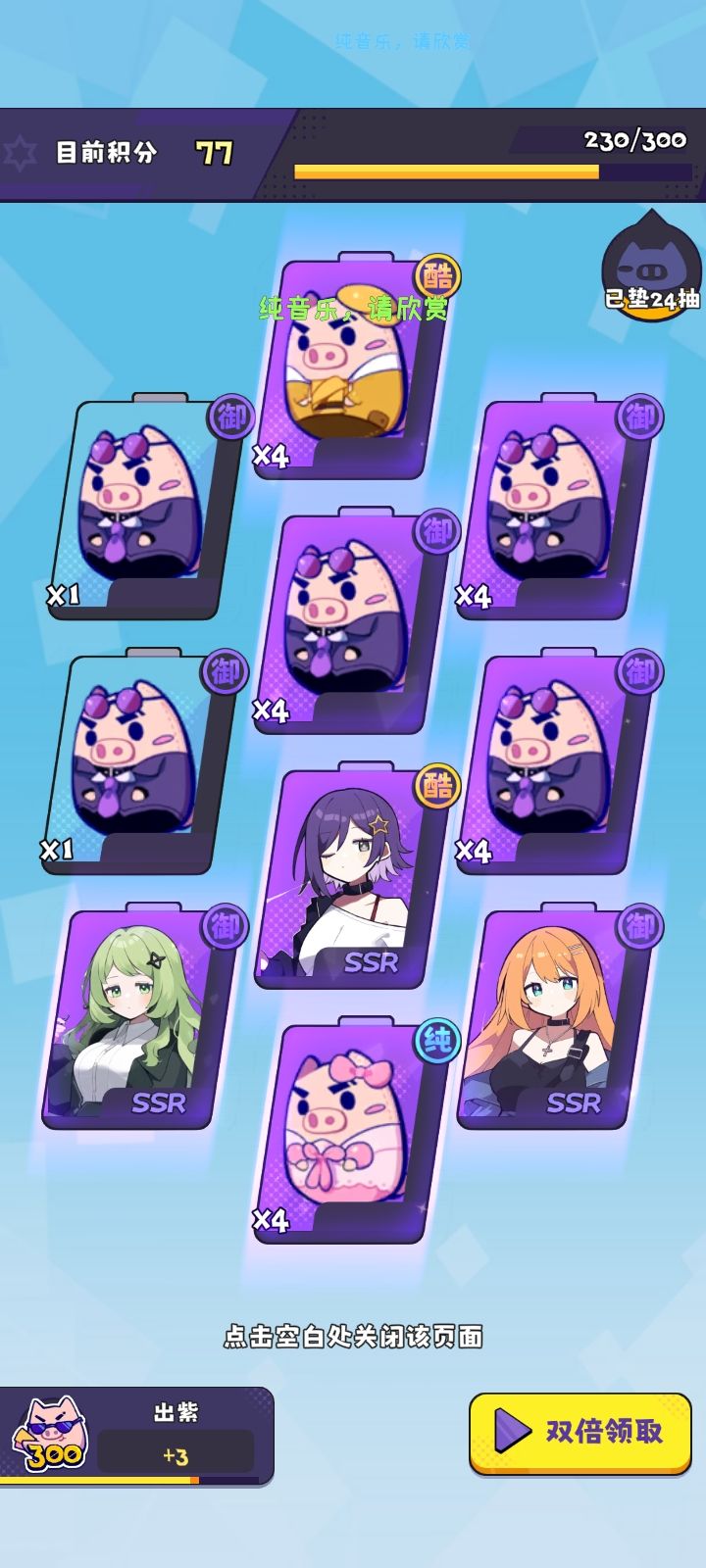Select the pink bow pig card x4

click(x=355, y=1131)
